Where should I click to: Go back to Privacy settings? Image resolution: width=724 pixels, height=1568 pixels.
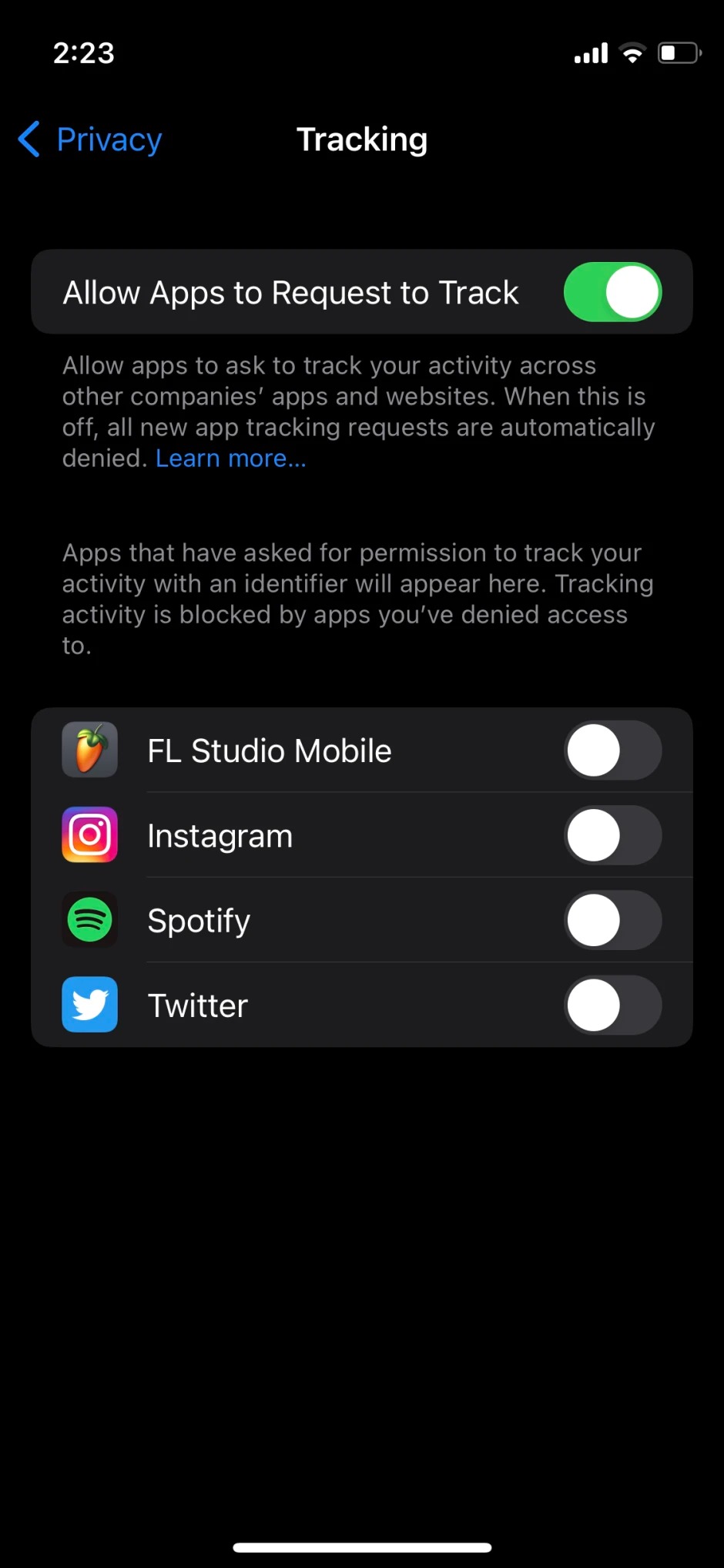click(x=91, y=139)
